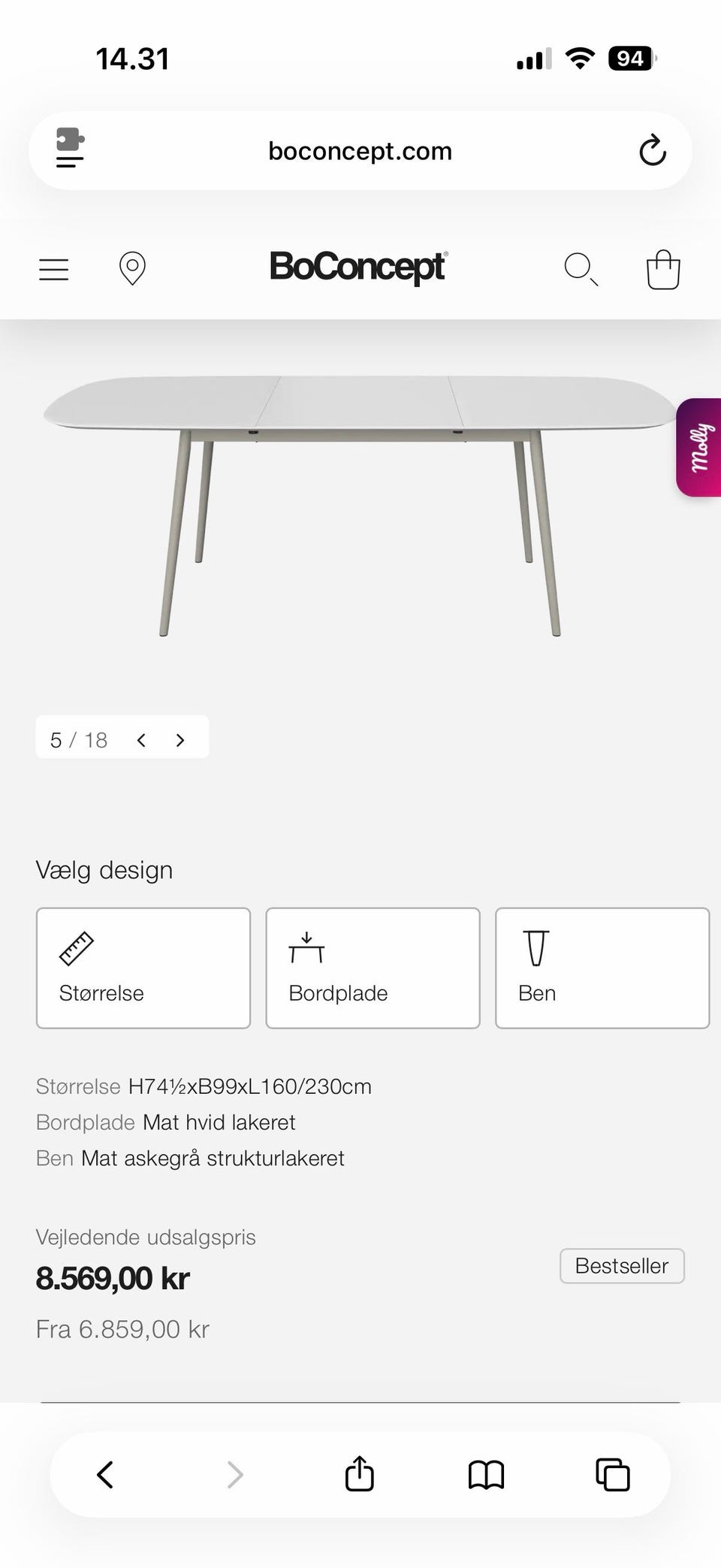The width and height of the screenshot is (721, 1568).
Task: Open the extensions puzzle icon in address bar
Action: [x=69, y=151]
